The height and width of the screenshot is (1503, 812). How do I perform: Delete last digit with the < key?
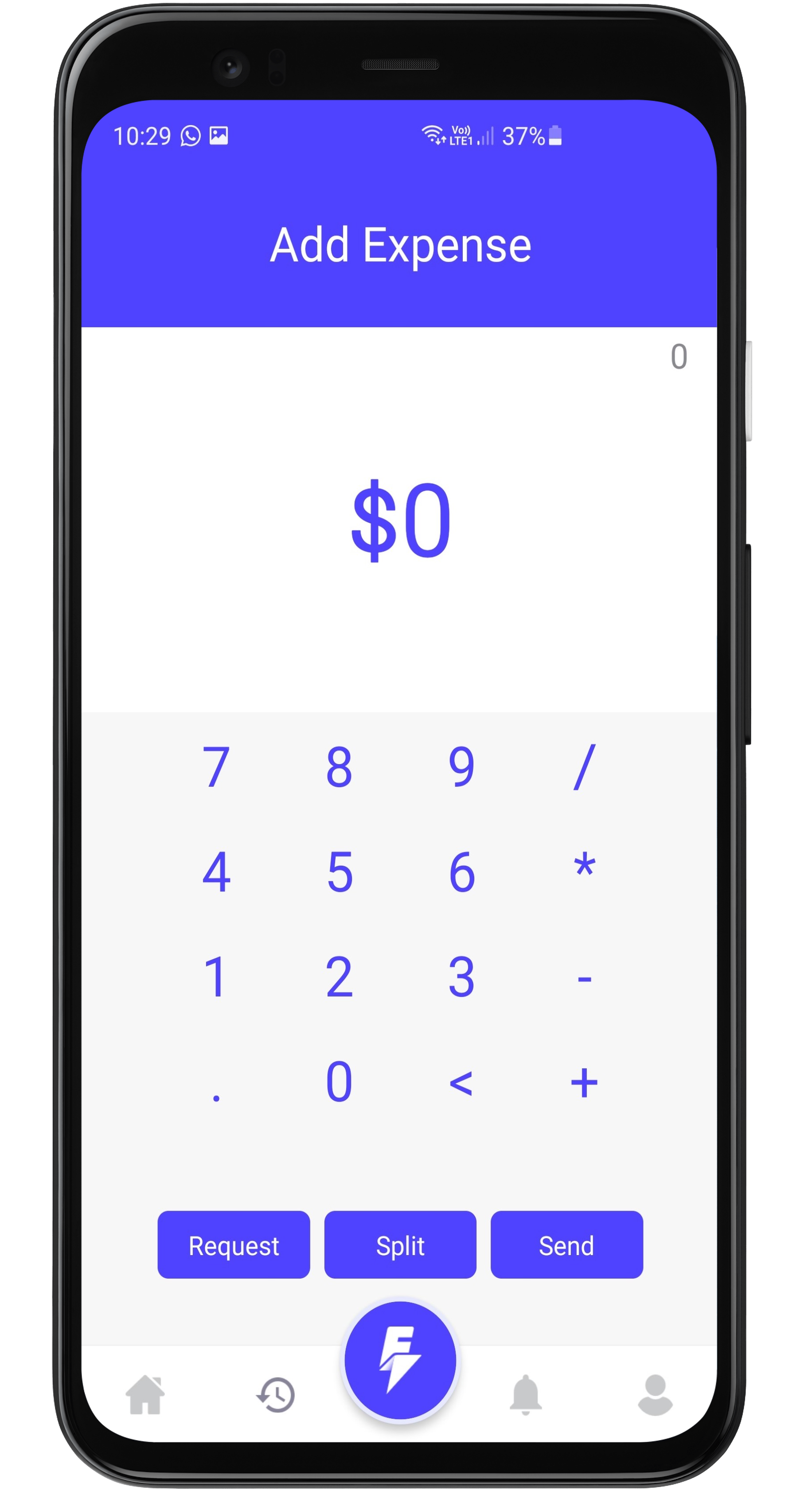[461, 1083]
